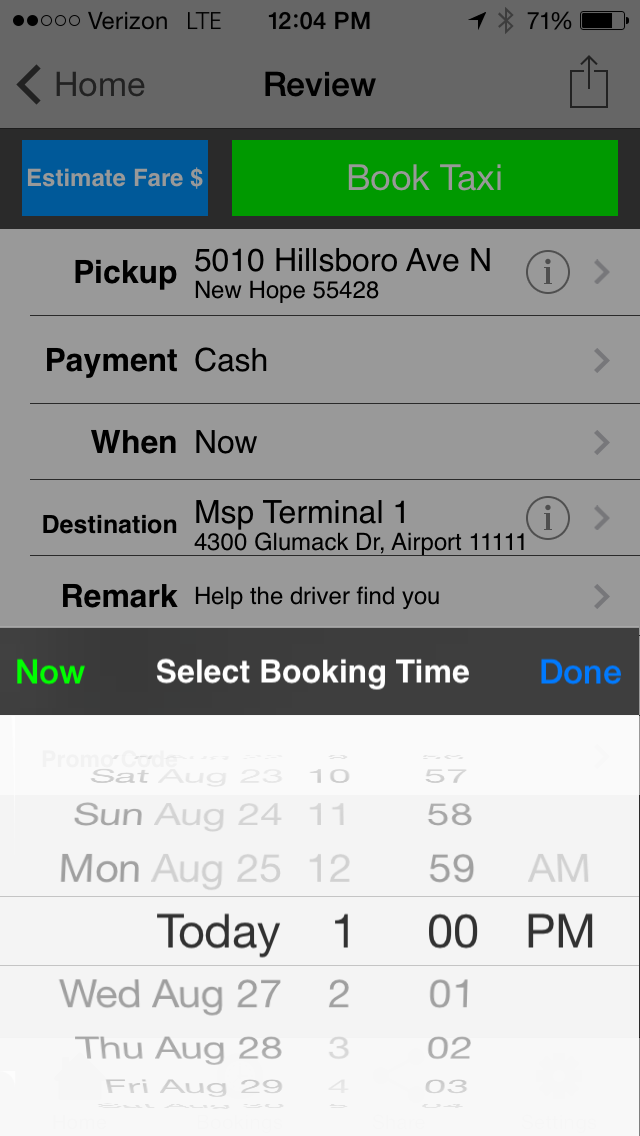
Task: Select Mon Aug 25 in date picker
Action: (170, 868)
